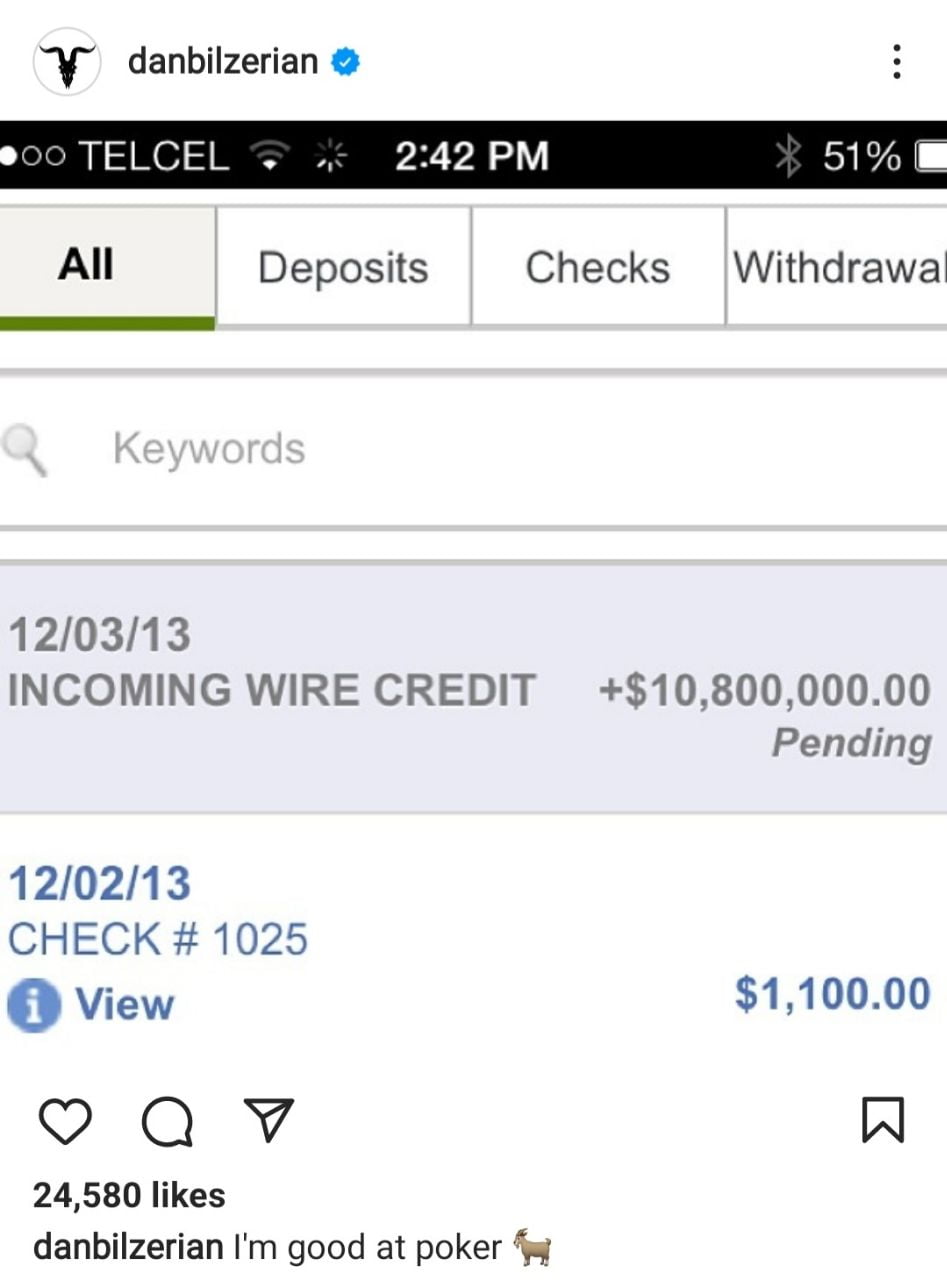The height and width of the screenshot is (1280, 947).
Task: View the 24,580 likes list
Action: pos(129,1194)
